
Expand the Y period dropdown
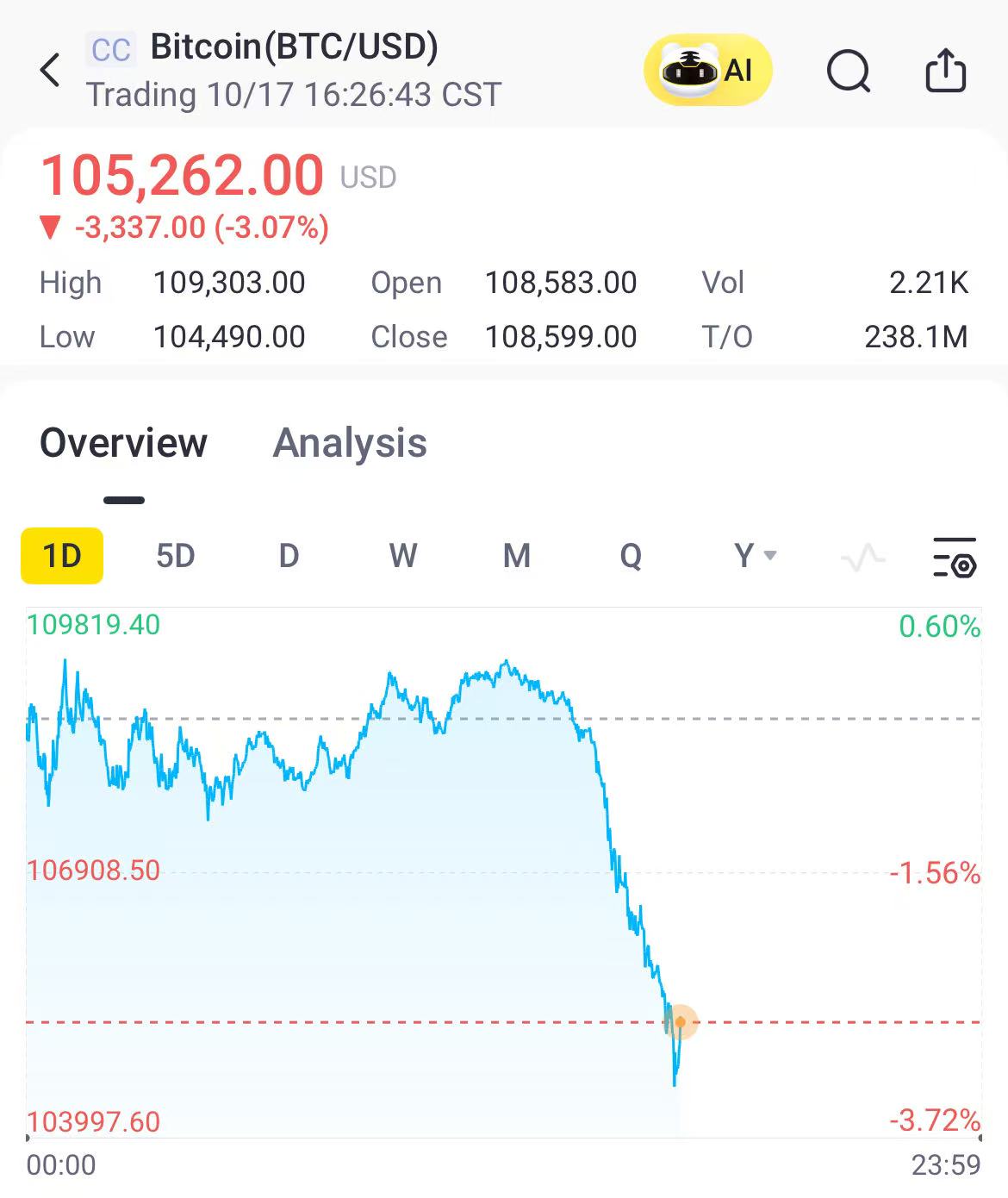pos(754,556)
